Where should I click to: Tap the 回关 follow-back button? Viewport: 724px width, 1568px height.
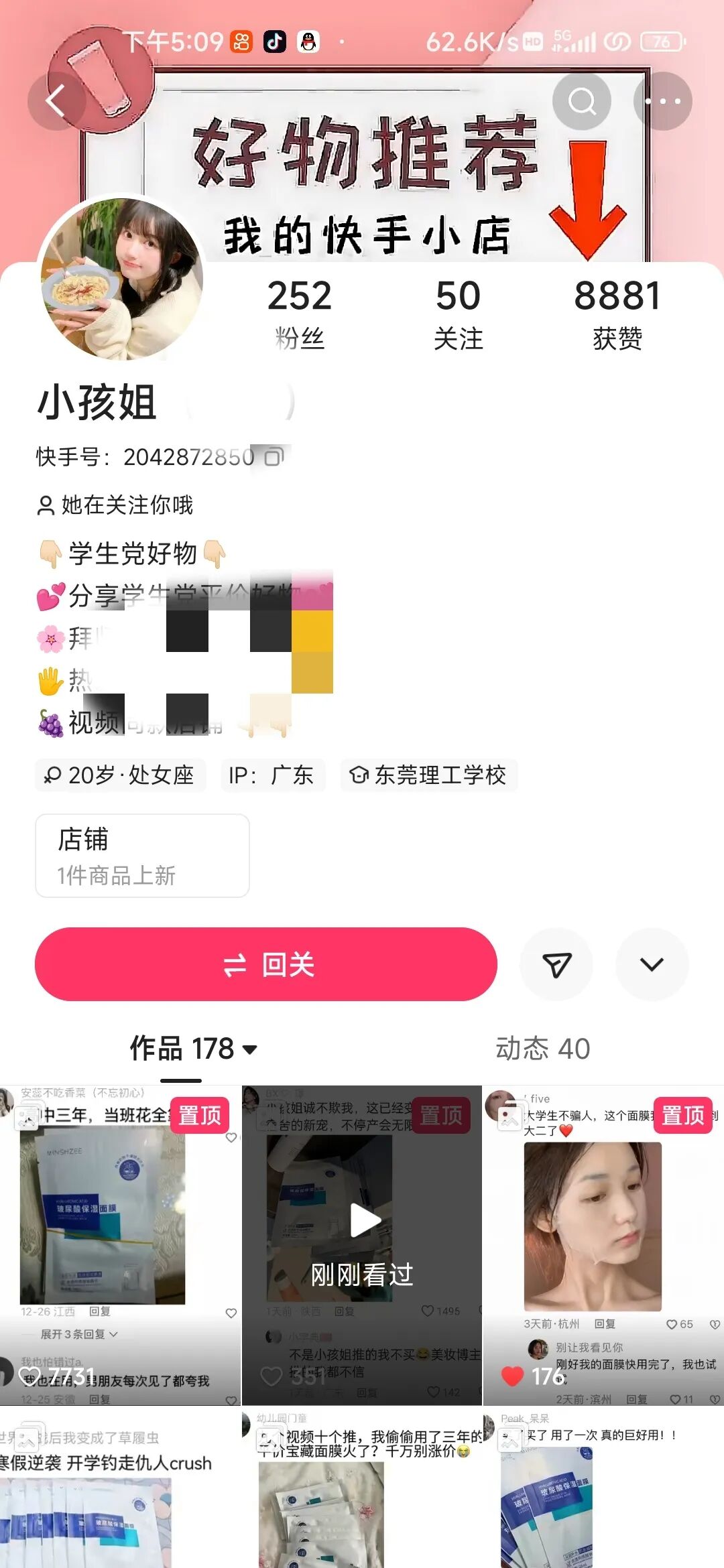[x=266, y=964]
